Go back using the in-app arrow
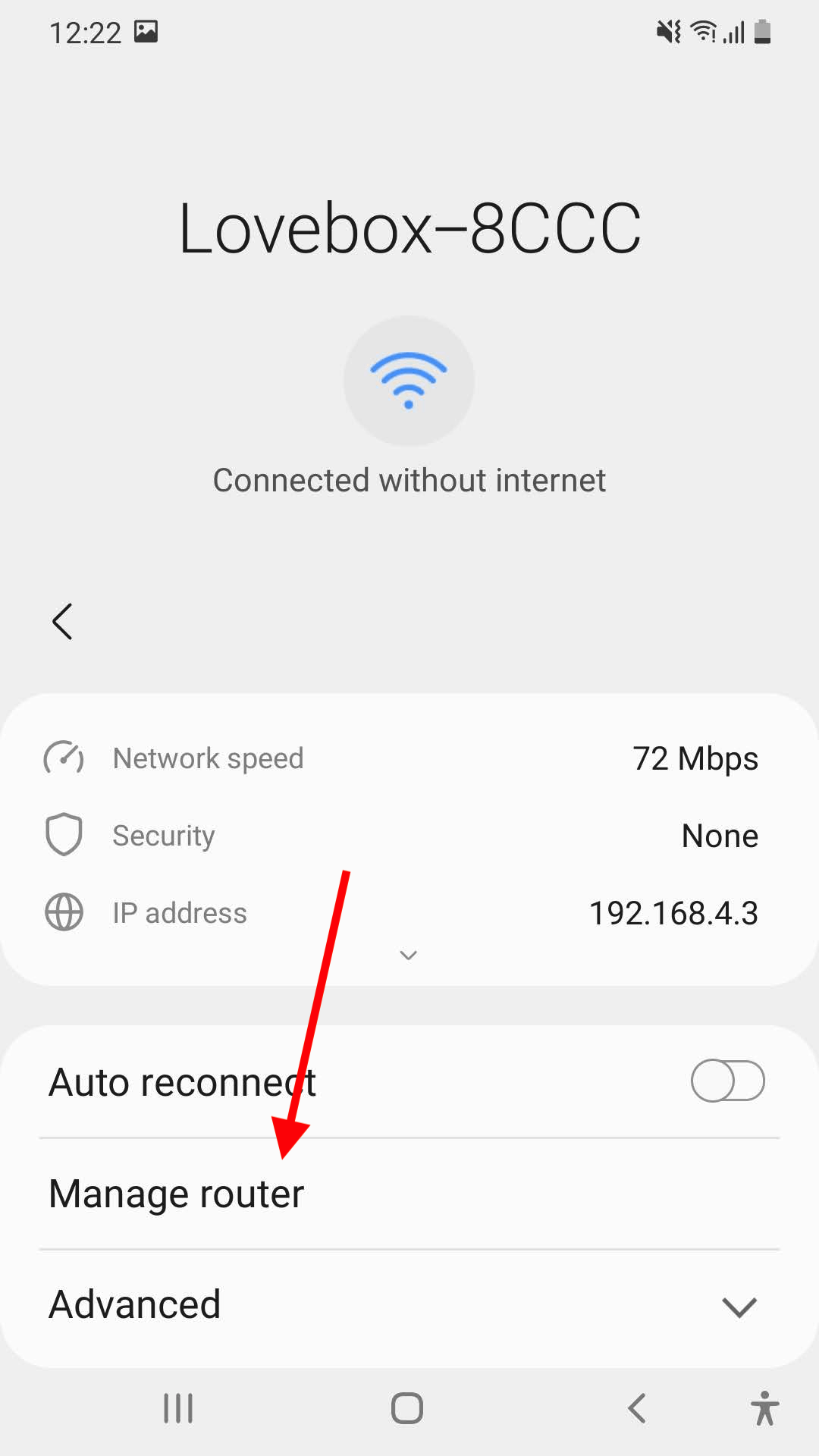819x1456 pixels. point(62,622)
